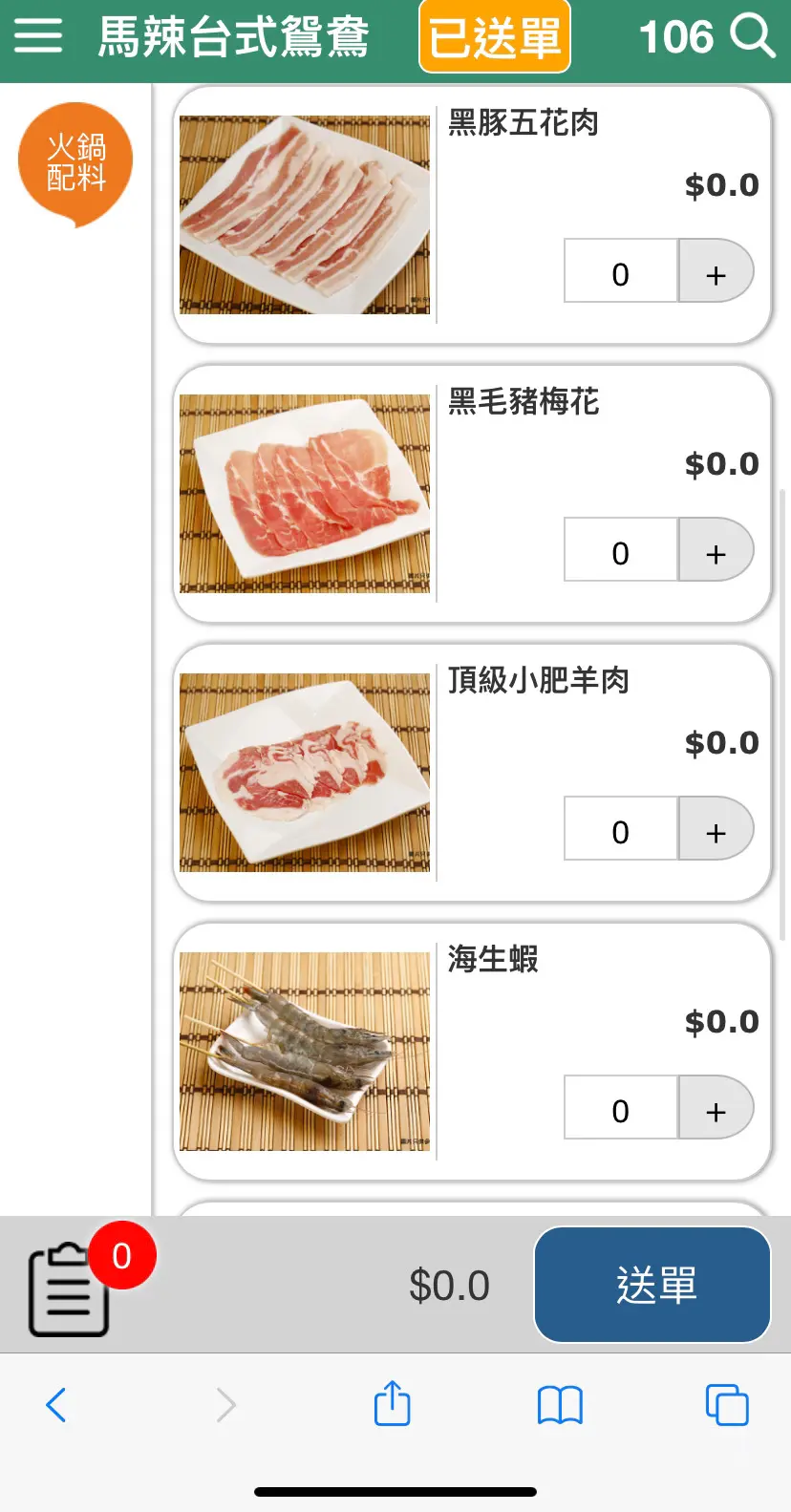The image size is (791, 1512).
Task: Increase 黑毛豬梅花 quantity by one
Action: [x=716, y=550]
